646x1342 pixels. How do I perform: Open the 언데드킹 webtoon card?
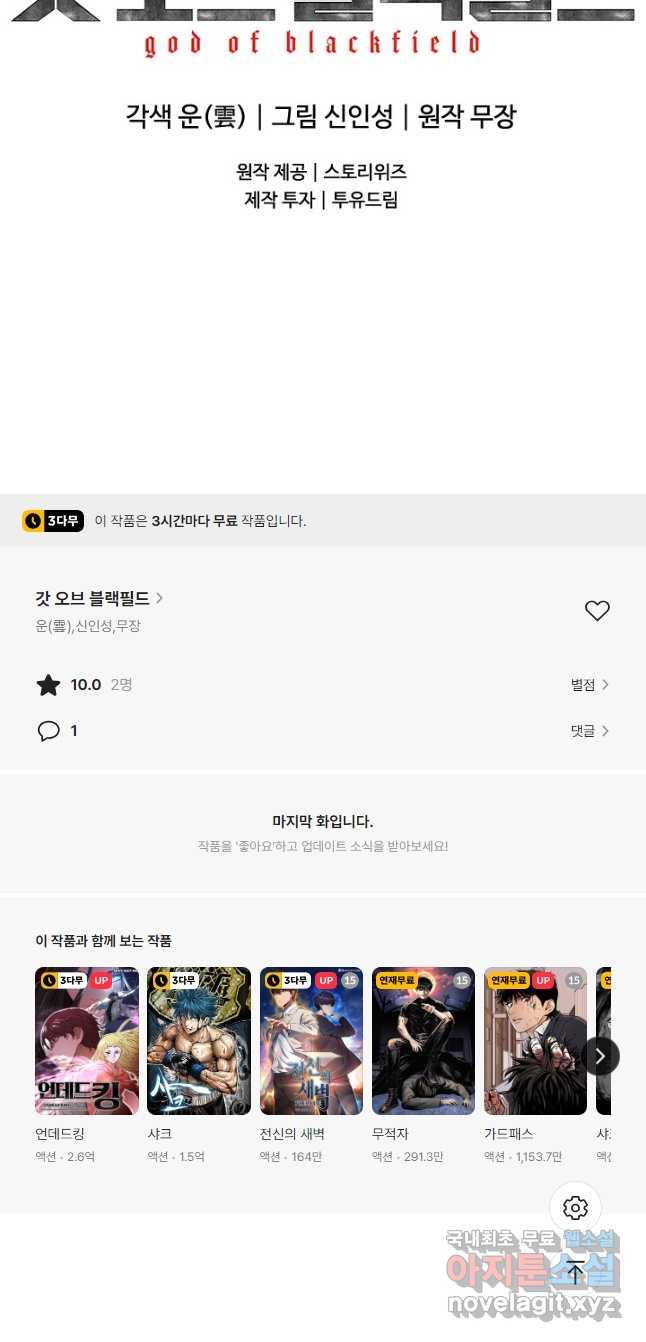point(87,1041)
